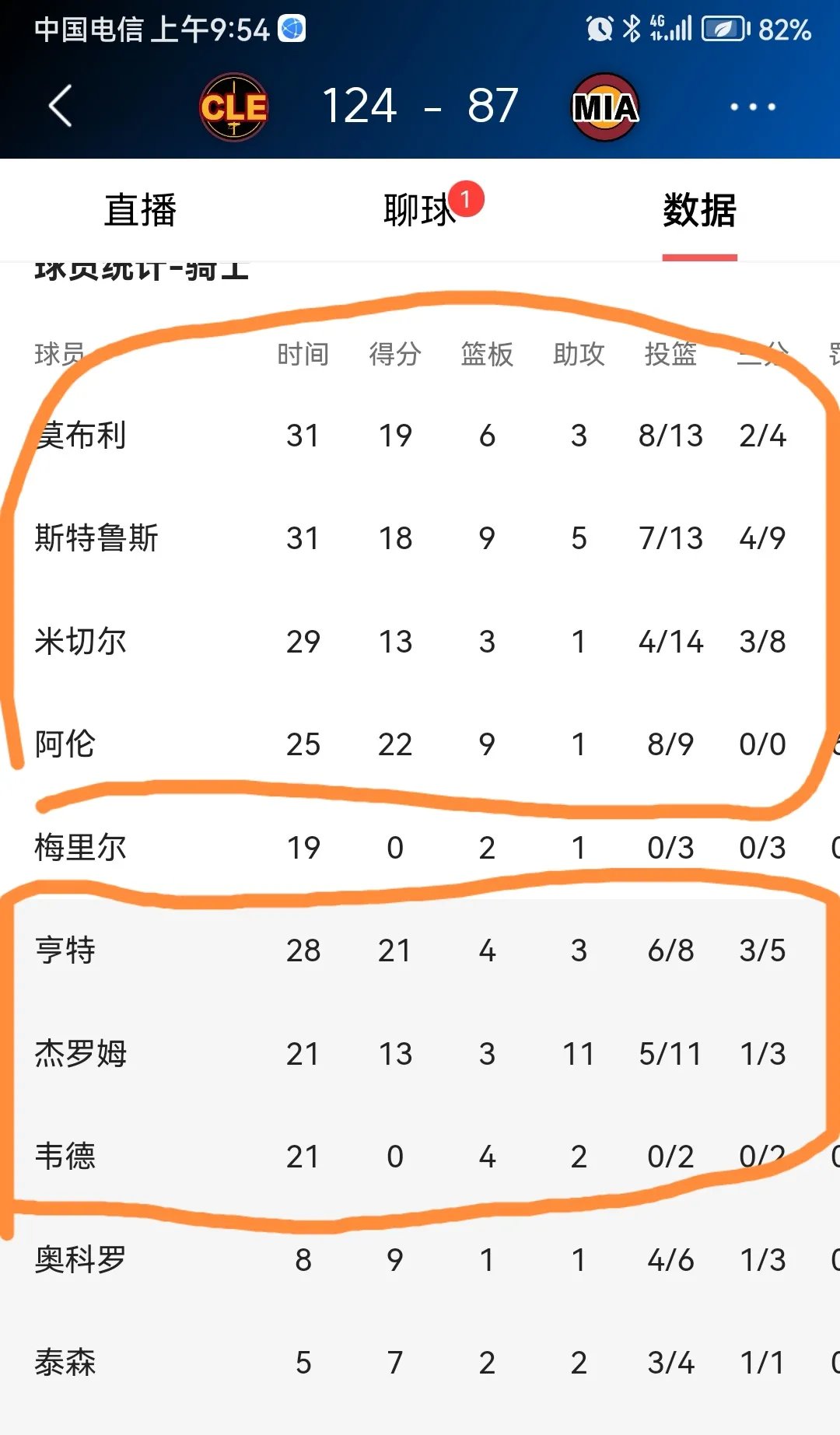Open the CLE team logo in header

pos(233,107)
